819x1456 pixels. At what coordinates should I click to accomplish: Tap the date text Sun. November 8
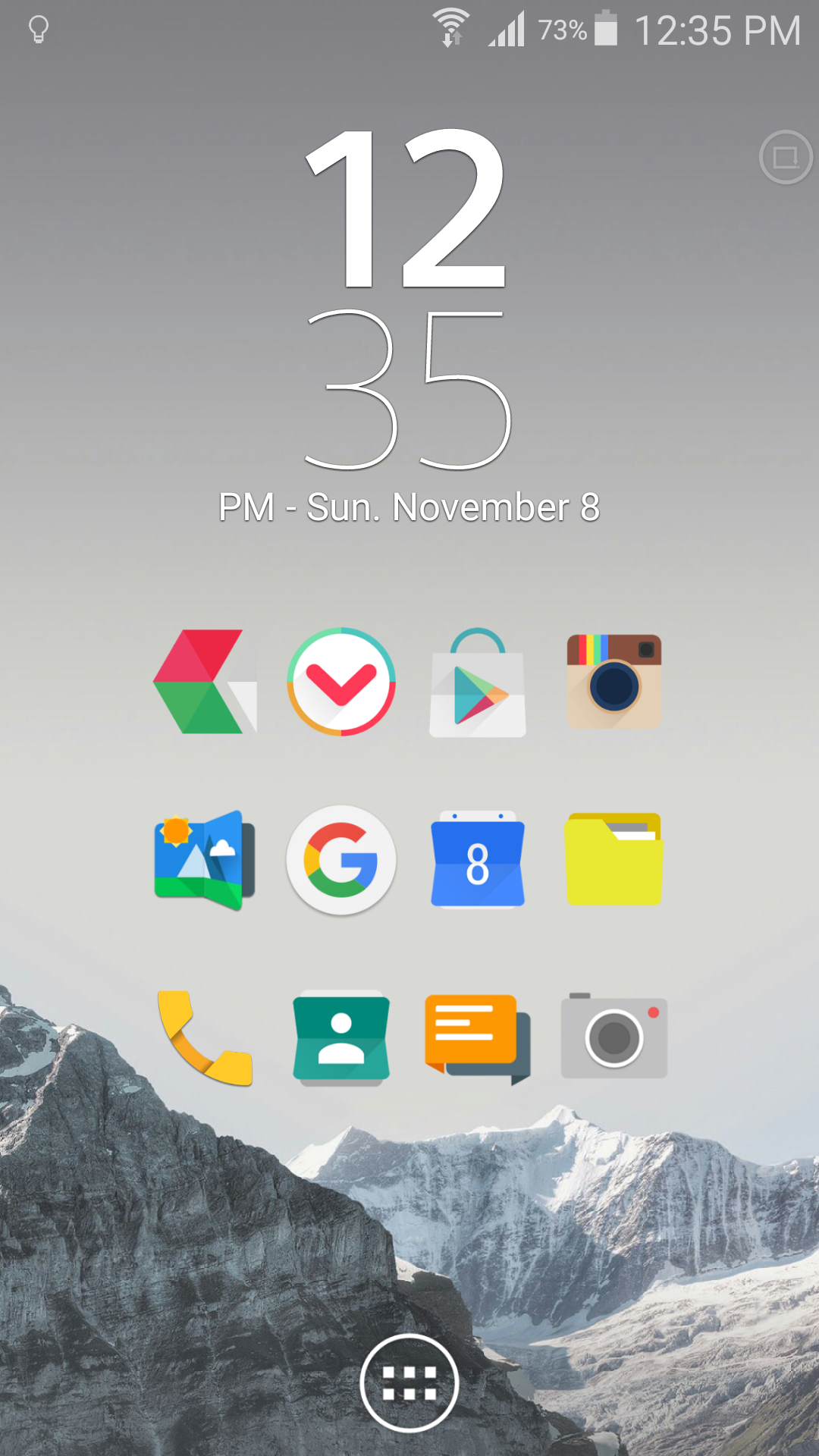[409, 507]
